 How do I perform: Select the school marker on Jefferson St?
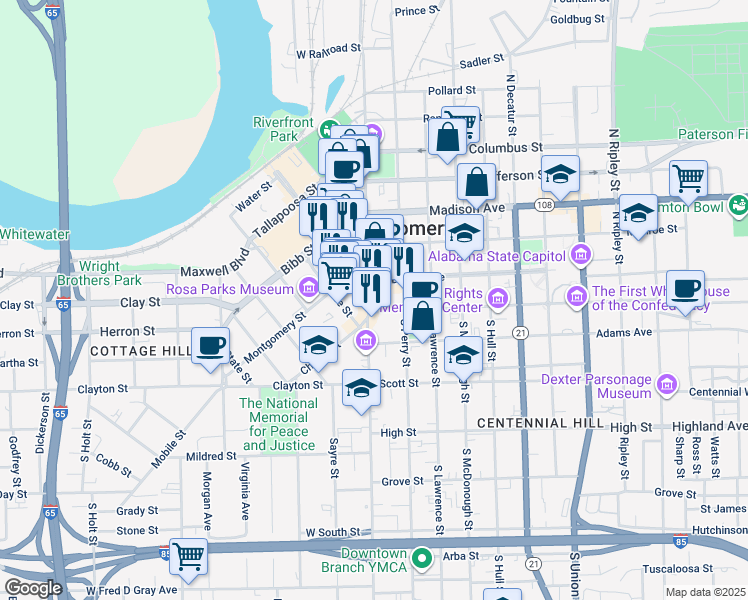(x=561, y=174)
